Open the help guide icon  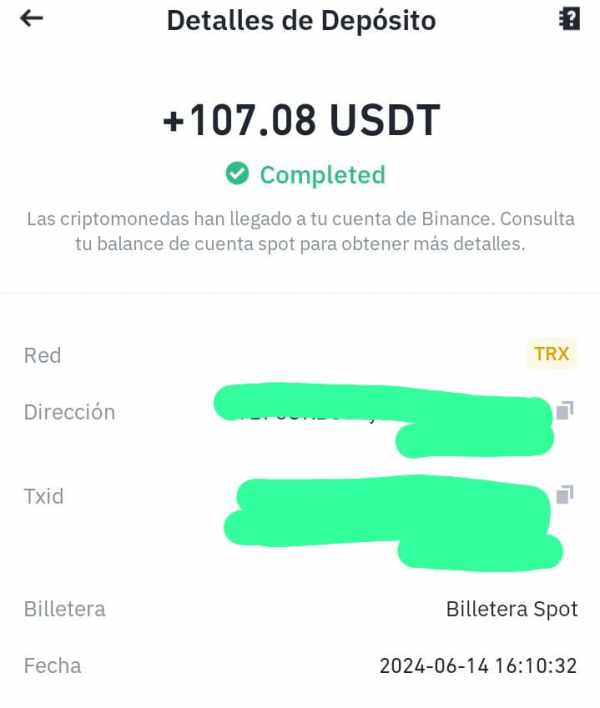click(569, 19)
